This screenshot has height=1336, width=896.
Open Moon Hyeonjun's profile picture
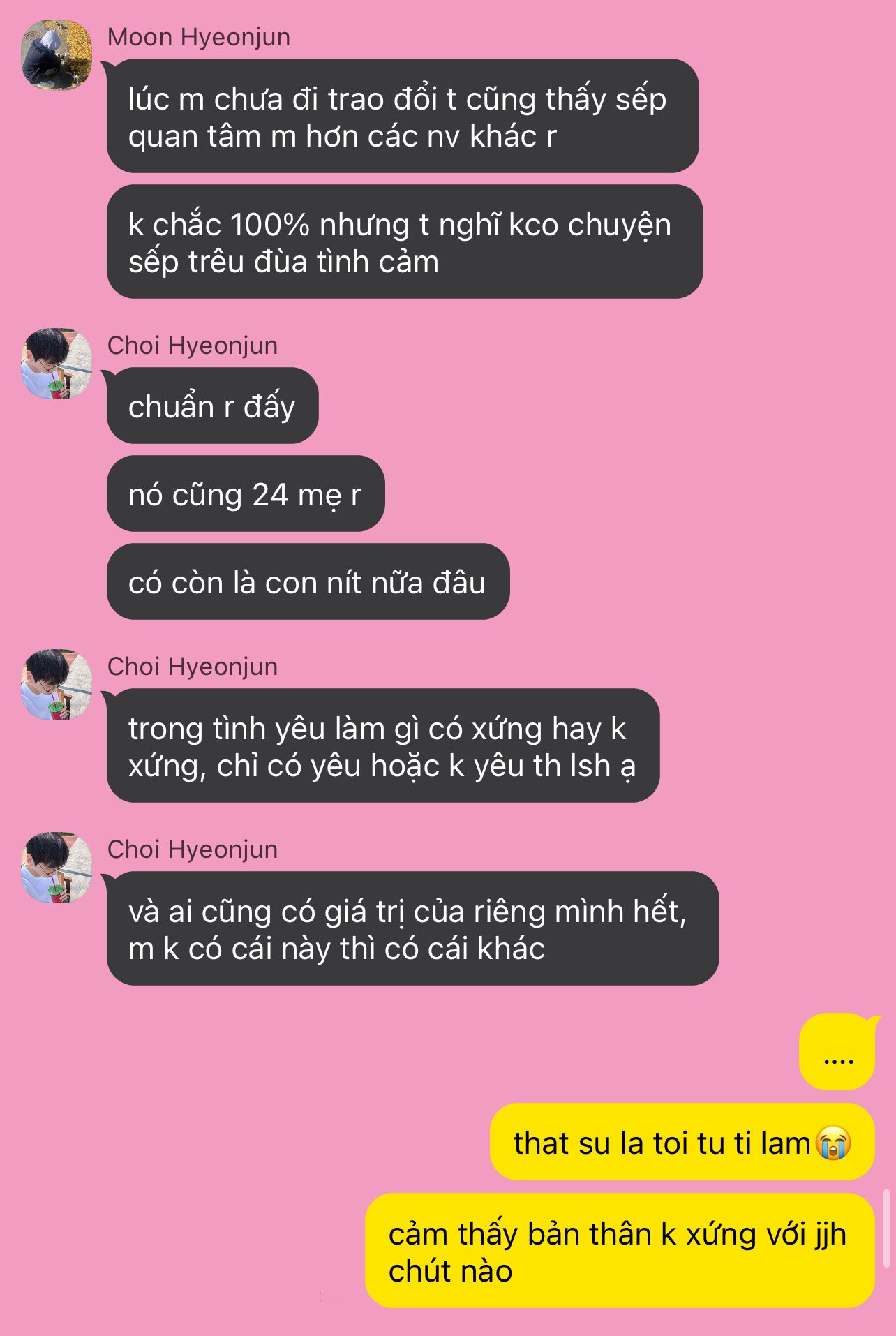(57, 55)
